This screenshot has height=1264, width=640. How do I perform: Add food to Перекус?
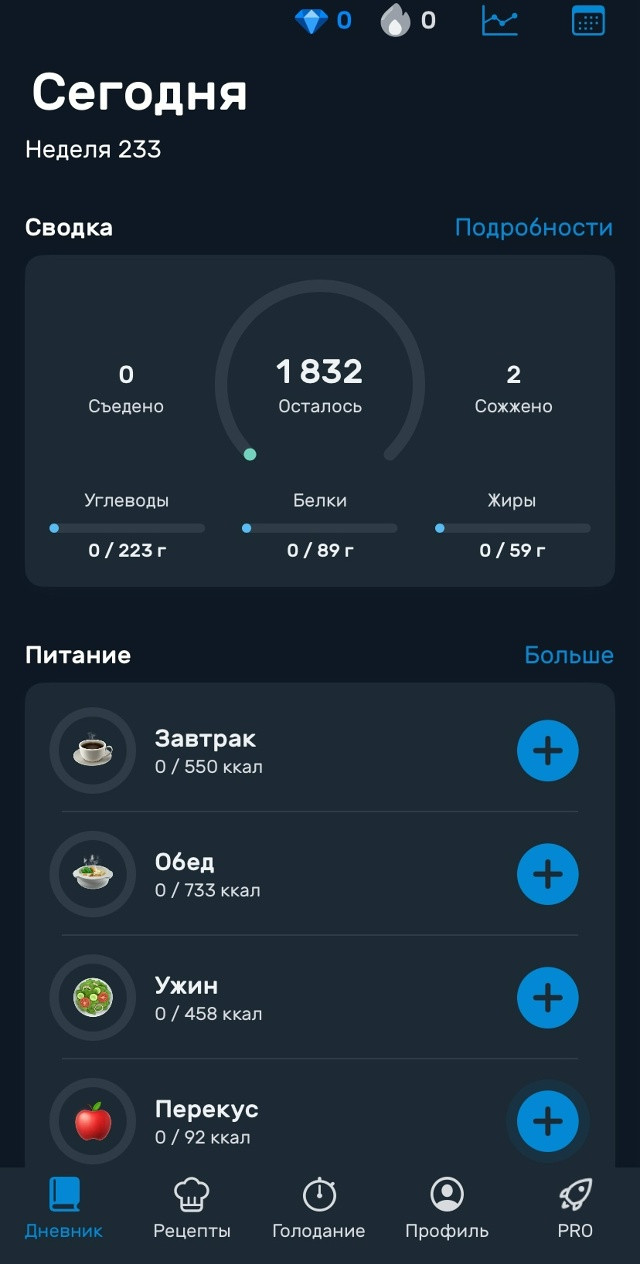547,1122
